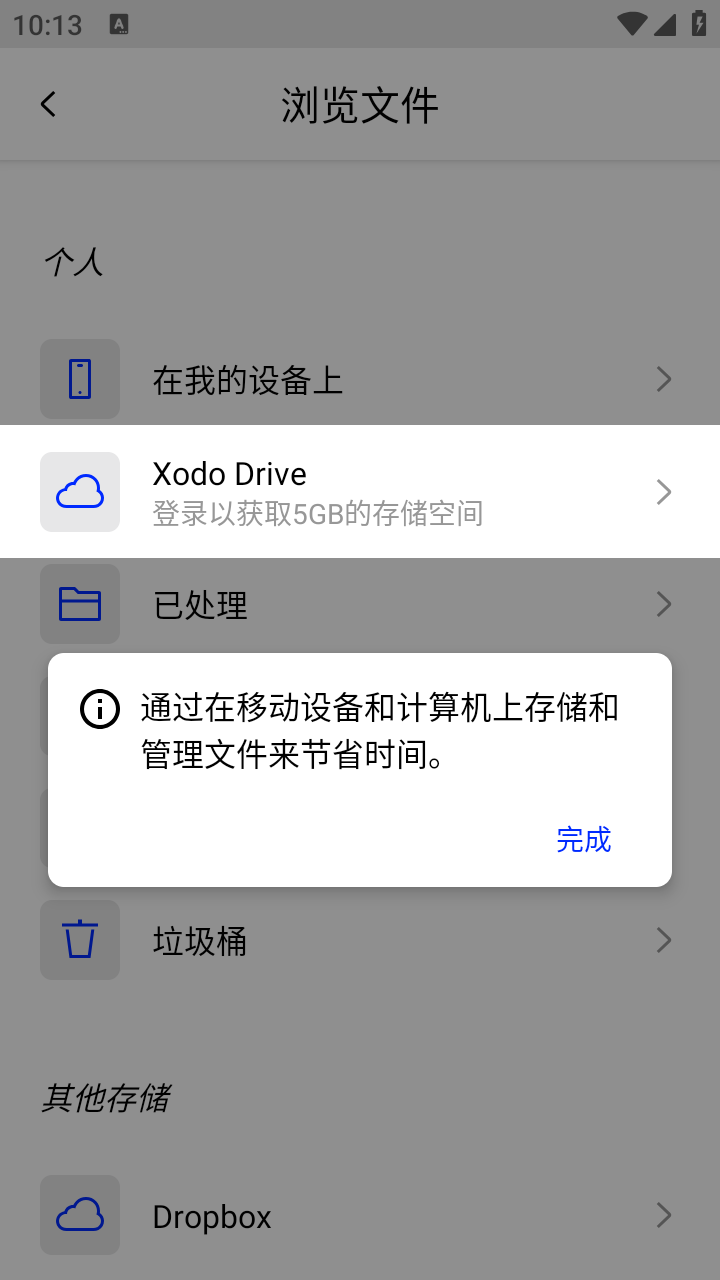Screen dimensions: 720x1280
Task: Tap the Wi-Fi icon in the status bar
Action: point(631,24)
